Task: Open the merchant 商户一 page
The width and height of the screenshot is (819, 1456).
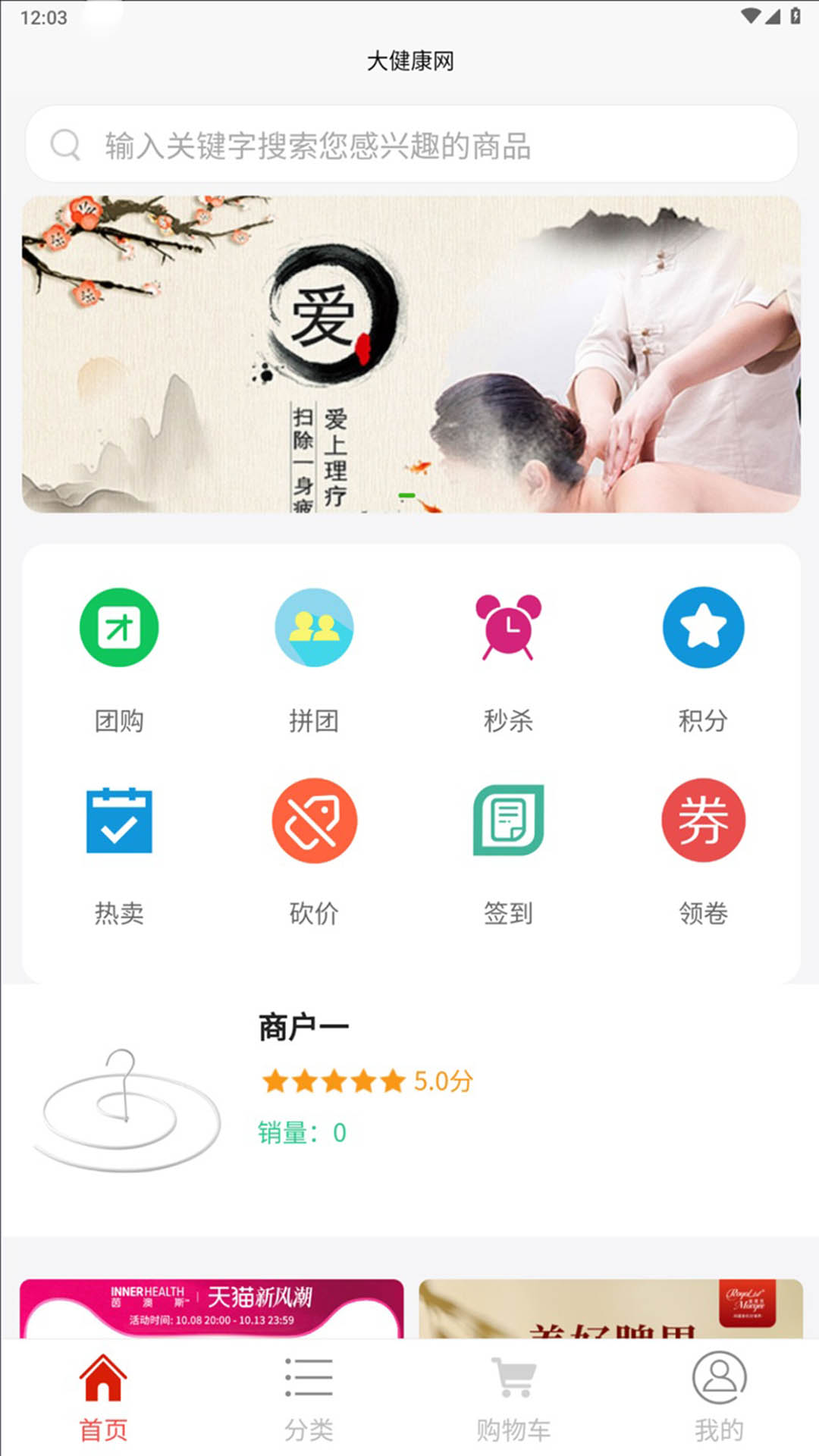Action: tap(303, 1024)
